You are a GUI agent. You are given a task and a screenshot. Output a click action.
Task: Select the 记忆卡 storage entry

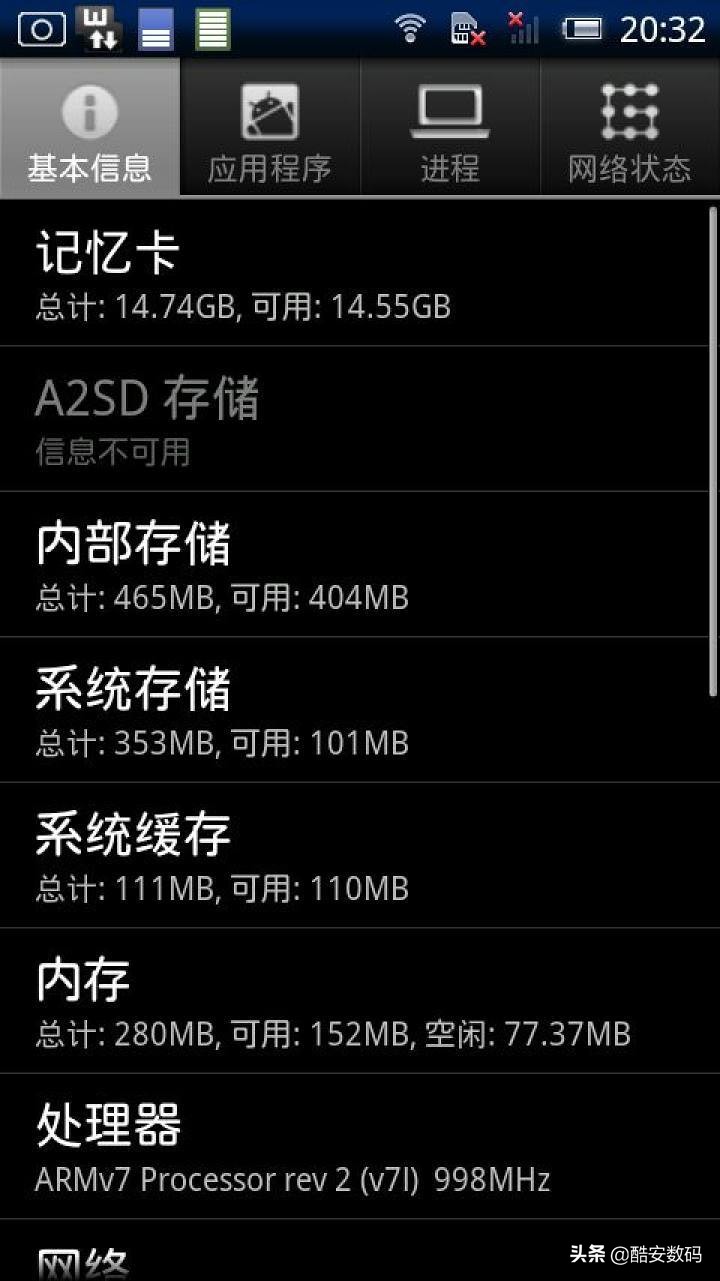[x=360, y=275]
